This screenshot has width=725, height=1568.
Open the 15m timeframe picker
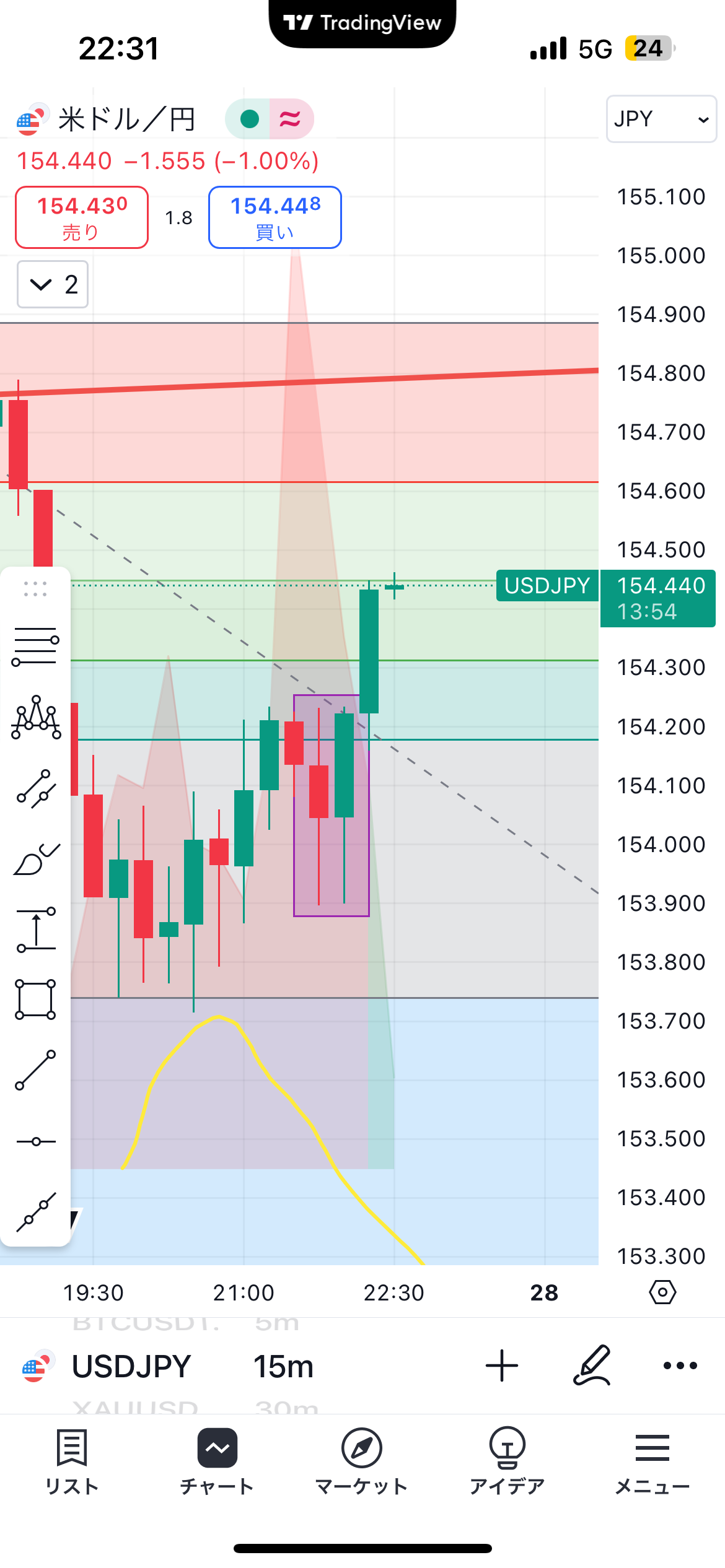click(283, 1366)
